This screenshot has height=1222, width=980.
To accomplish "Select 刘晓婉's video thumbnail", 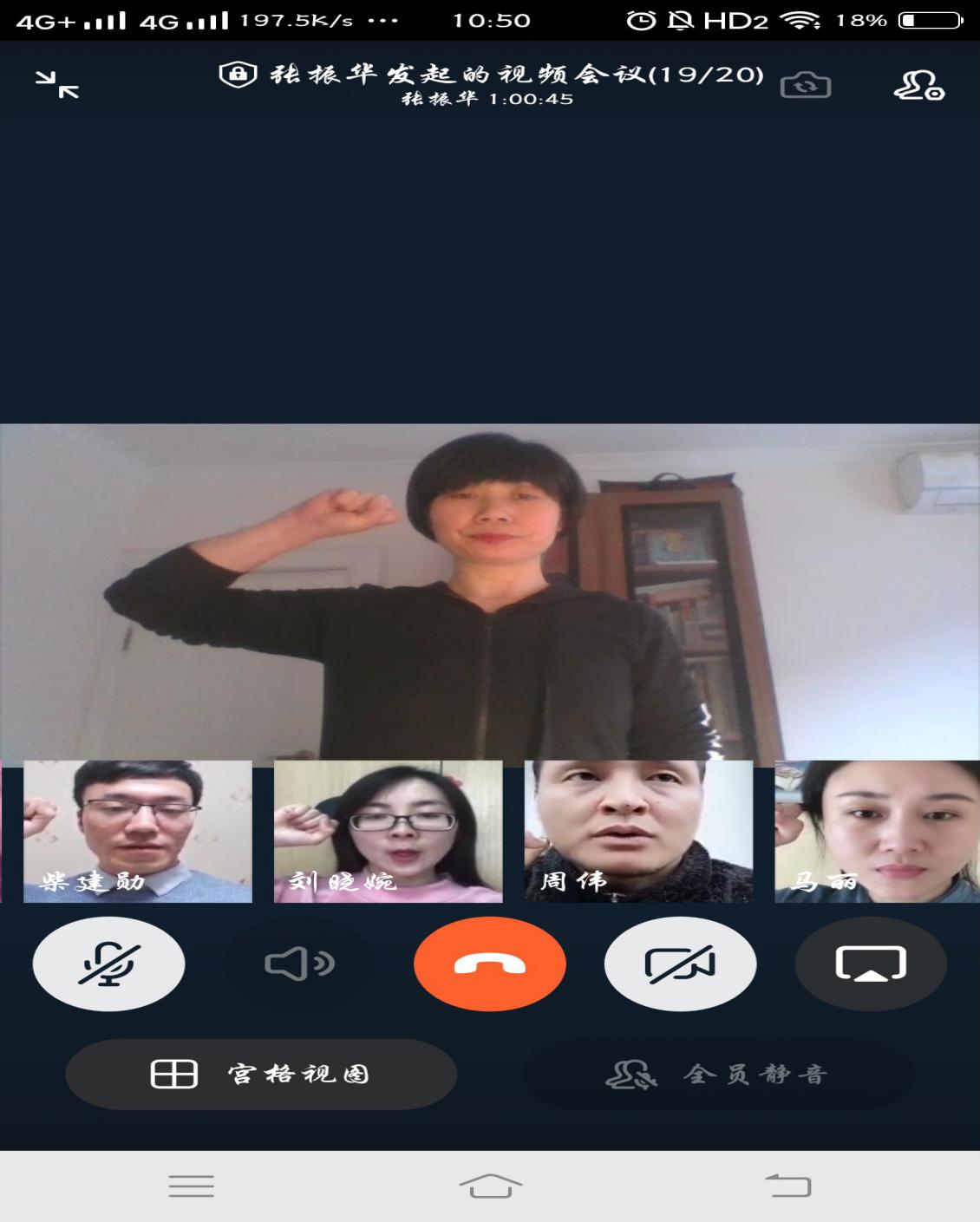I will click(388, 831).
